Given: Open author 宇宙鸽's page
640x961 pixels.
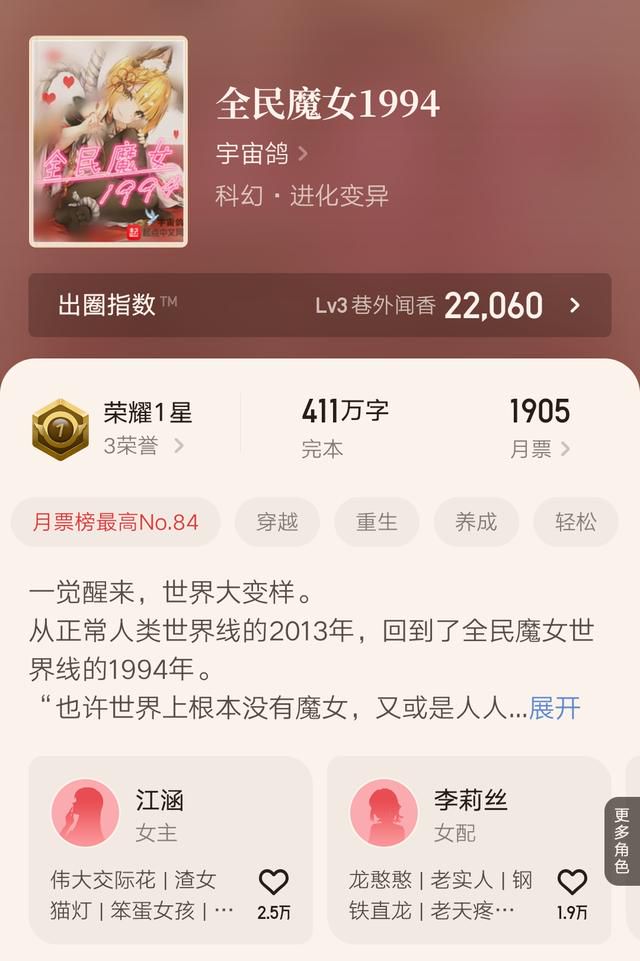Looking at the screenshot, I should tap(262, 153).
